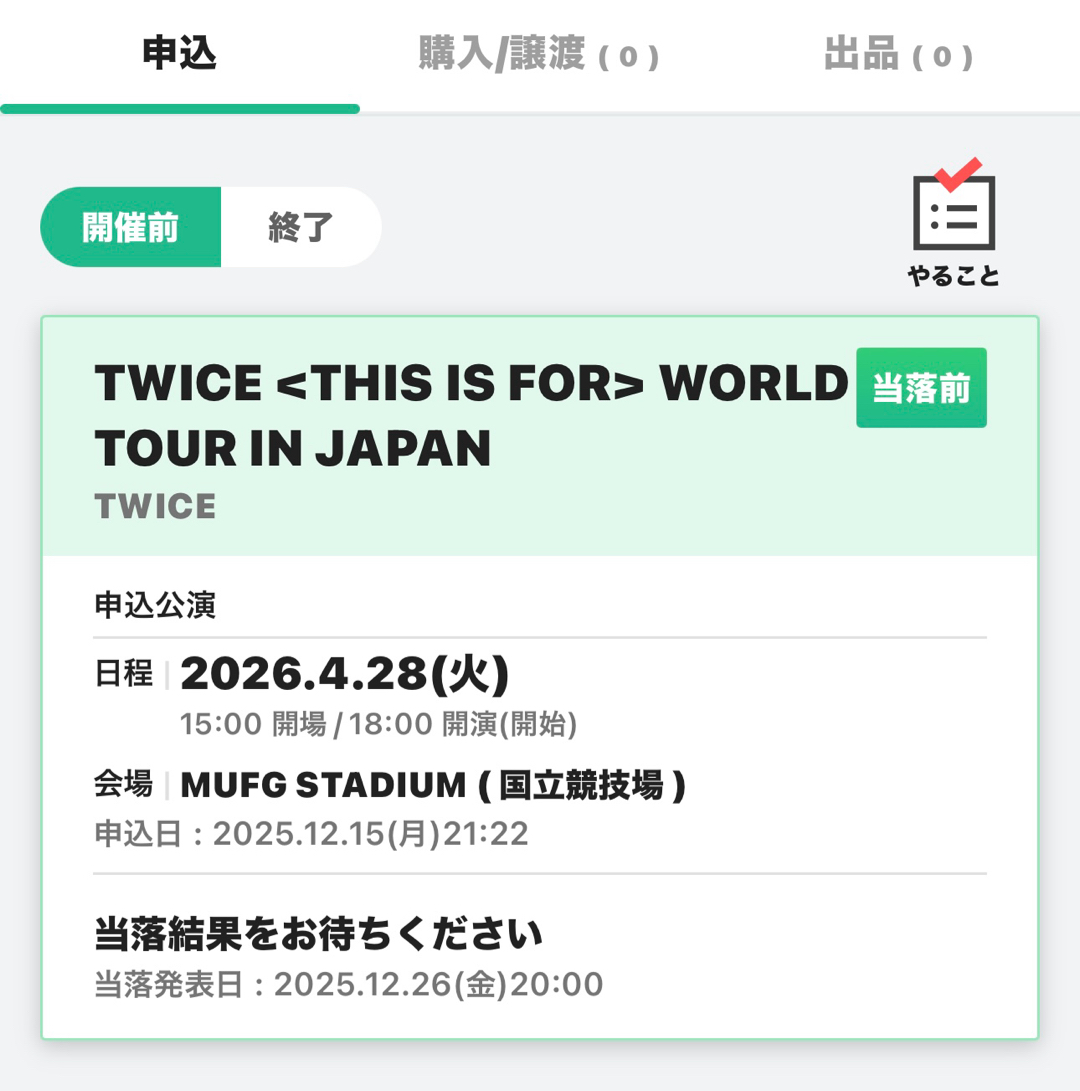
Task: Select the 開催前 filter
Action: point(131,228)
